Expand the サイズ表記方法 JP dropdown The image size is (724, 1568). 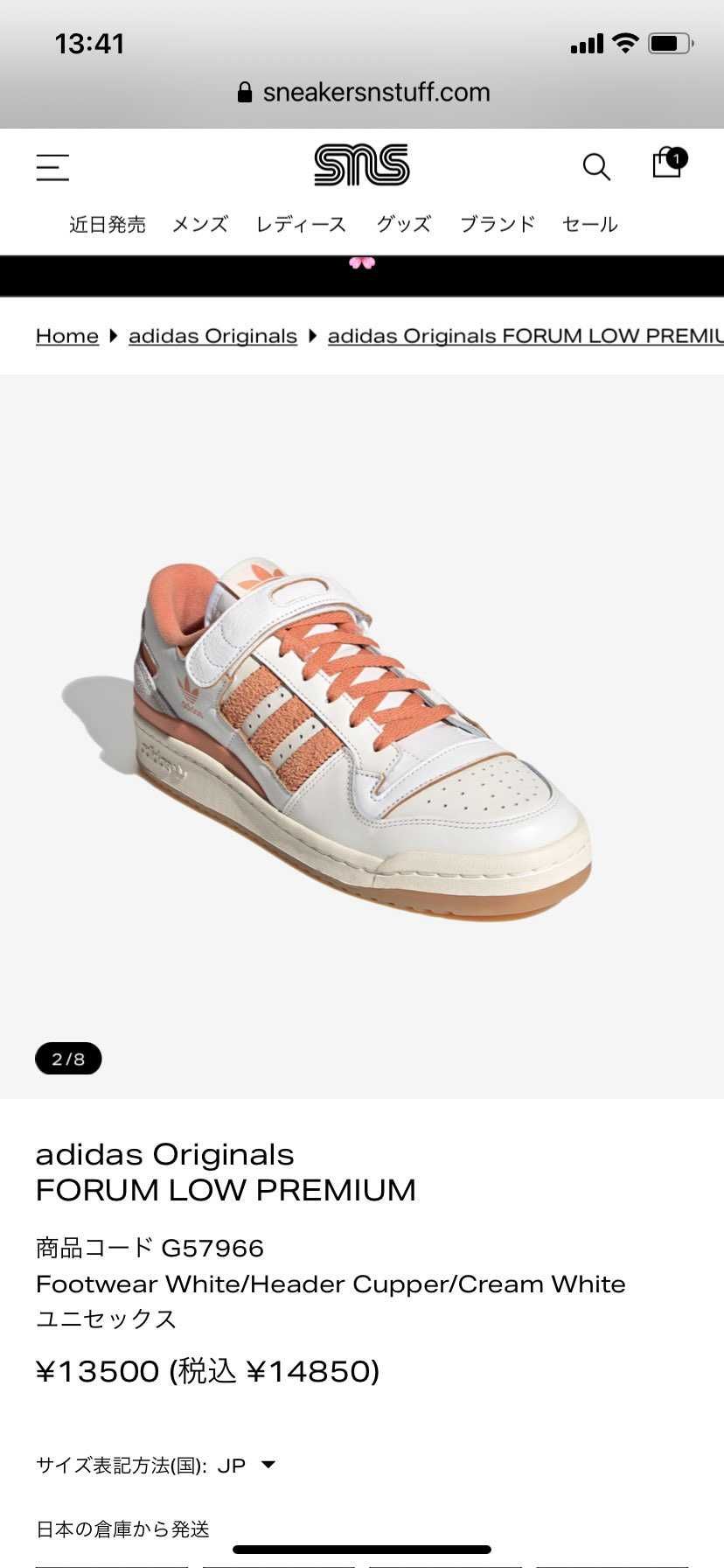coord(245,1466)
